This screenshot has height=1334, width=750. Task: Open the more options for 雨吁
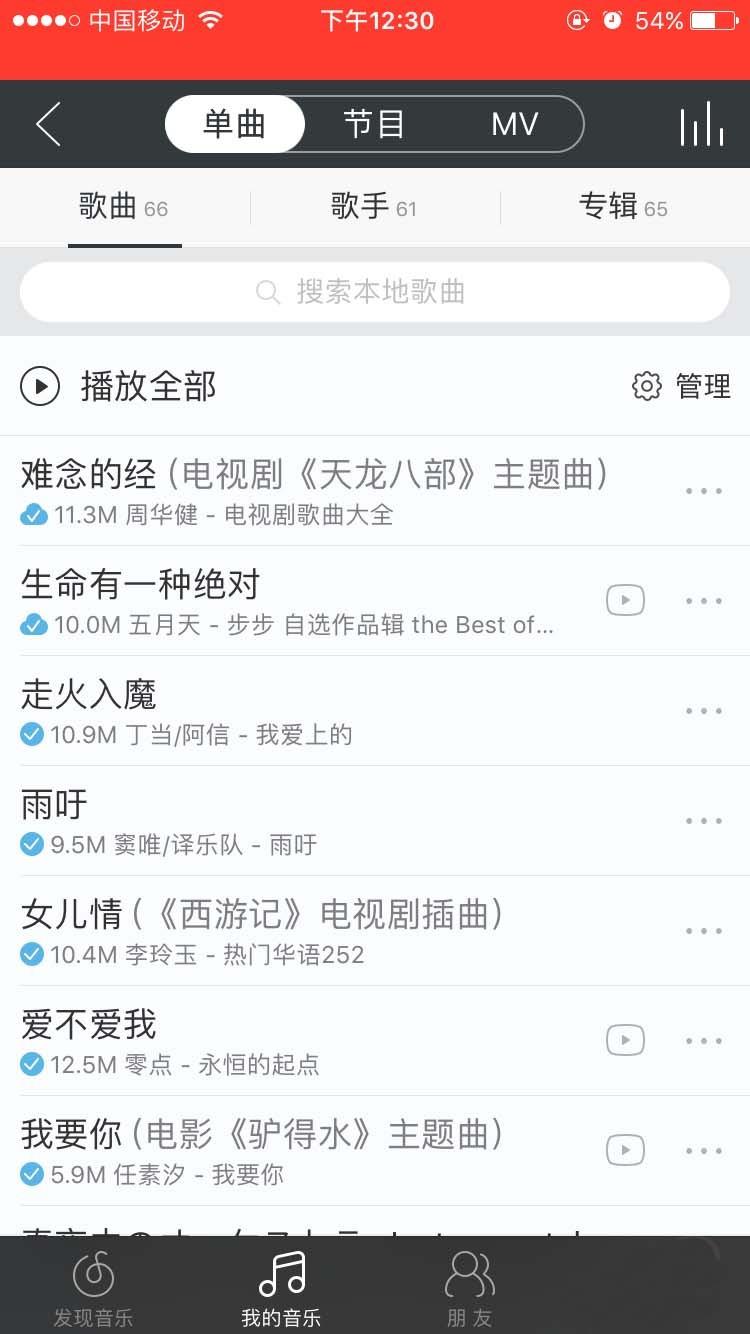pyautogui.click(x=703, y=820)
